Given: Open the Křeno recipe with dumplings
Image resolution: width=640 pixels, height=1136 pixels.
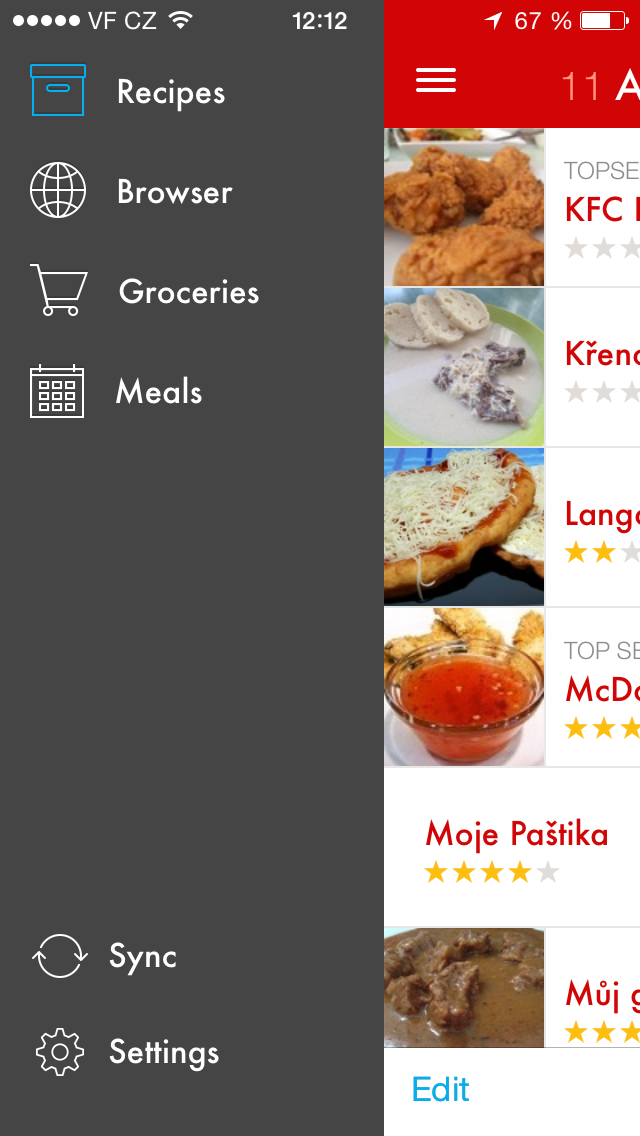Looking at the screenshot, I should pyautogui.click(x=601, y=353).
